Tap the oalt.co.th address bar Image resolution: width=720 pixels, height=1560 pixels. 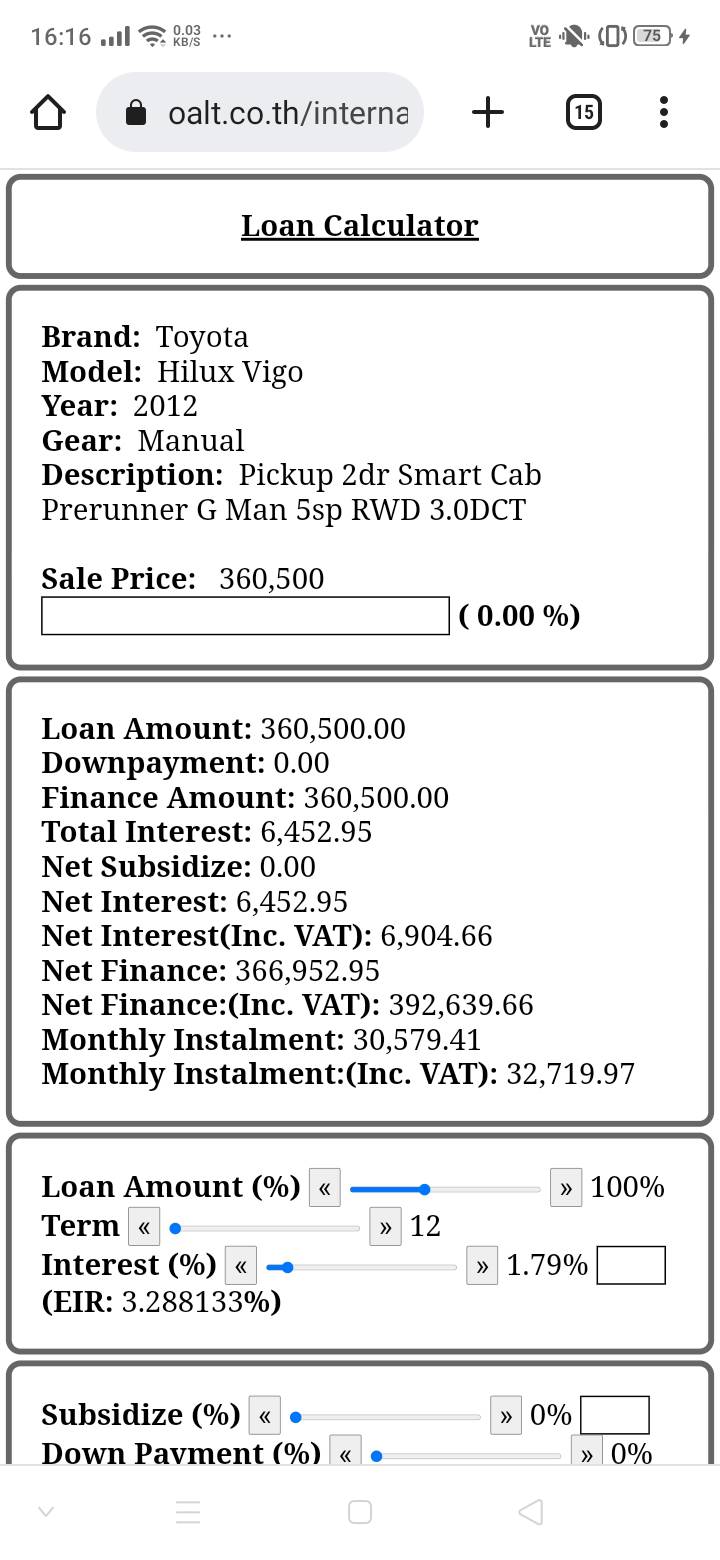[260, 112]
